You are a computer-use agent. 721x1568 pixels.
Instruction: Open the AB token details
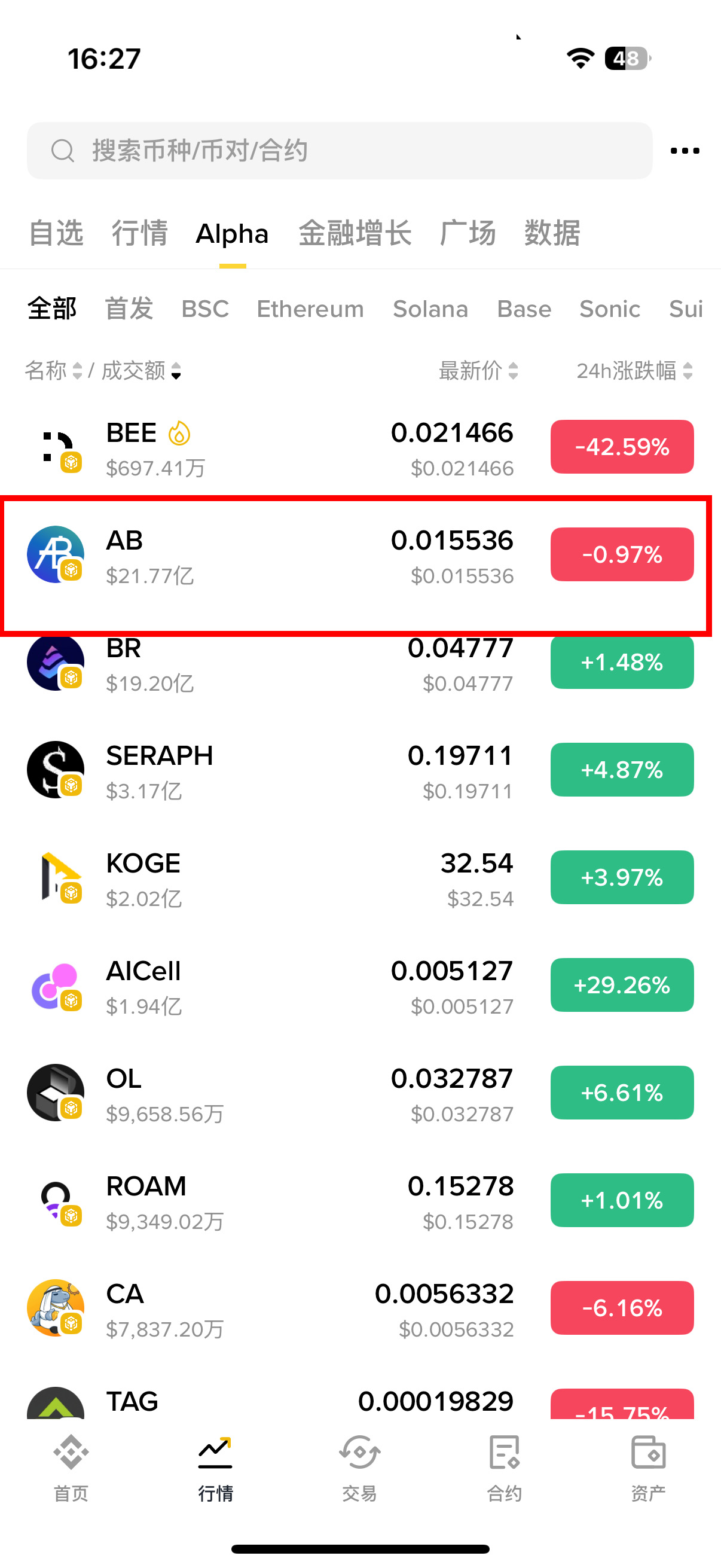click(x=274, y=556)
